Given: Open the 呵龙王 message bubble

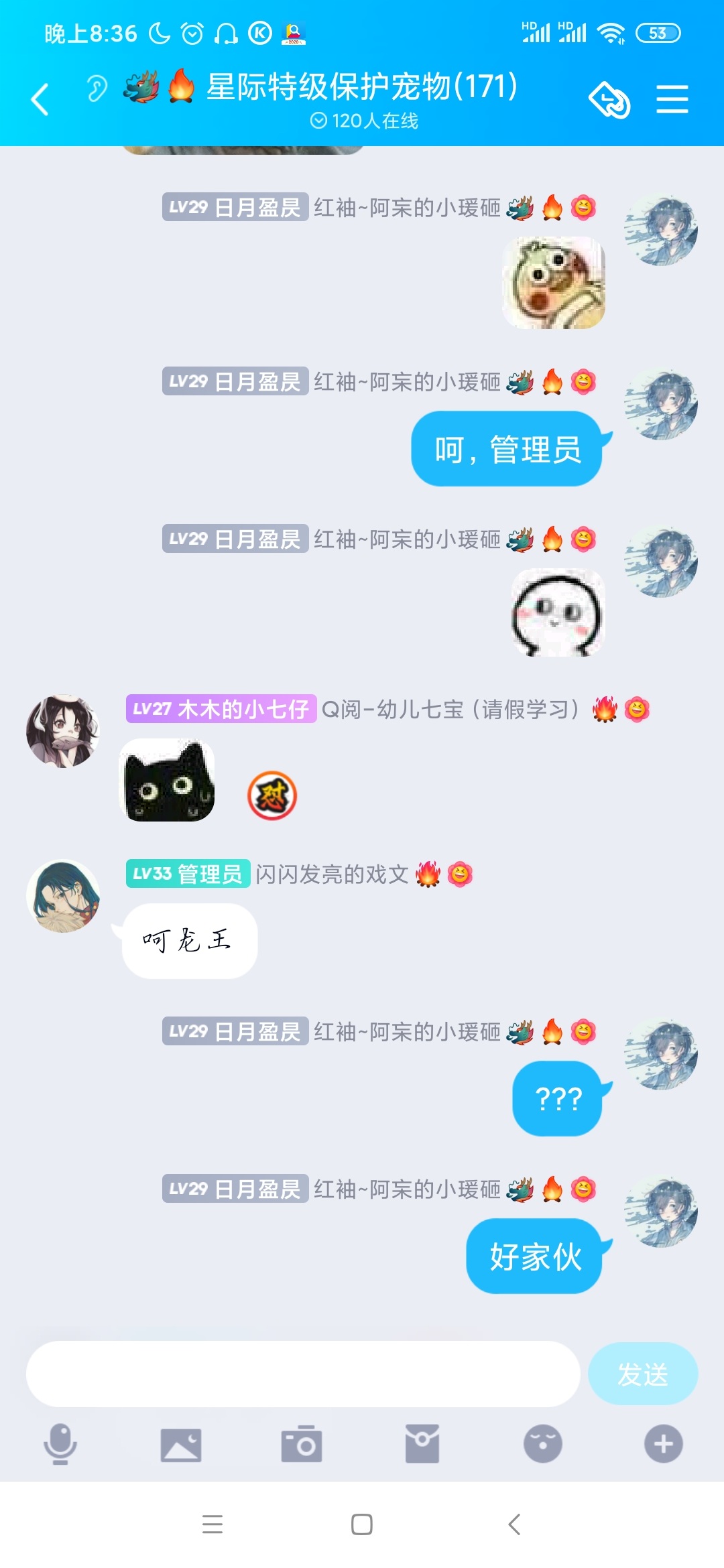Looking at the screenshot, I should 189,941.
